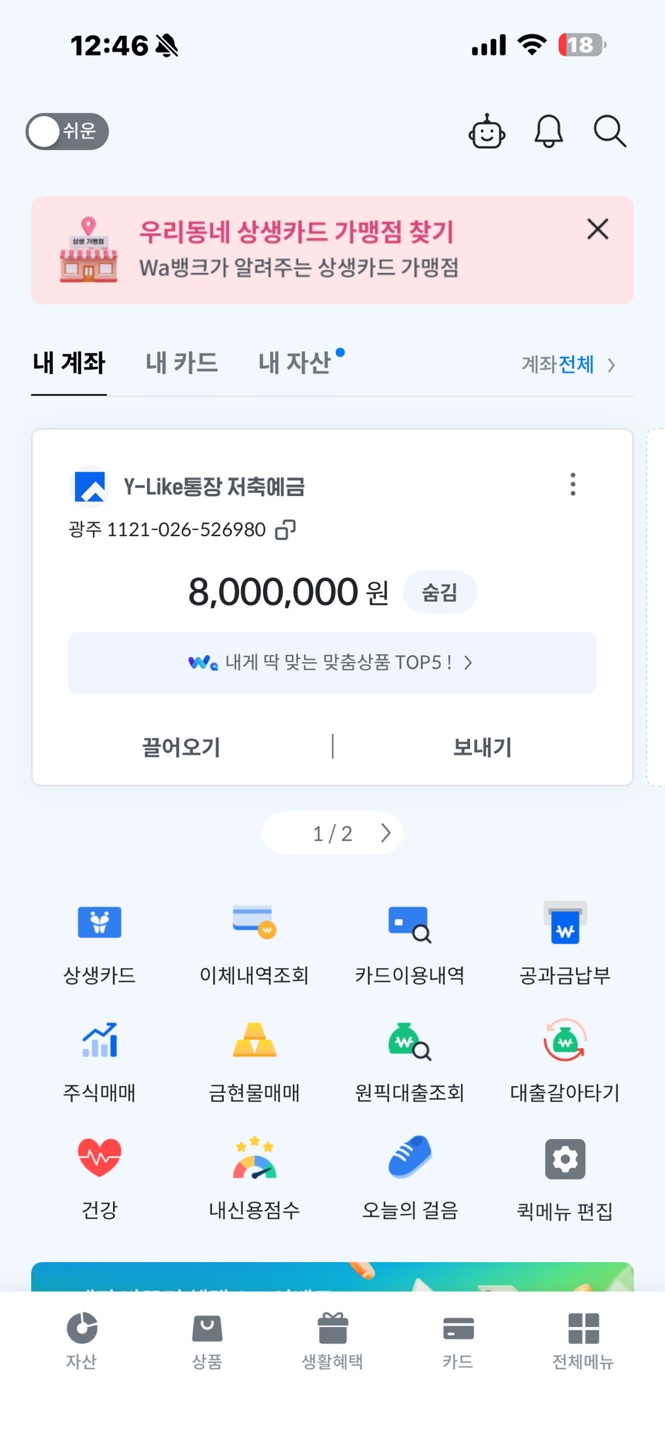Open the 공과금납부 shortcut
Viewport: 665px width, 1440px height.
(x=565, y=943)
